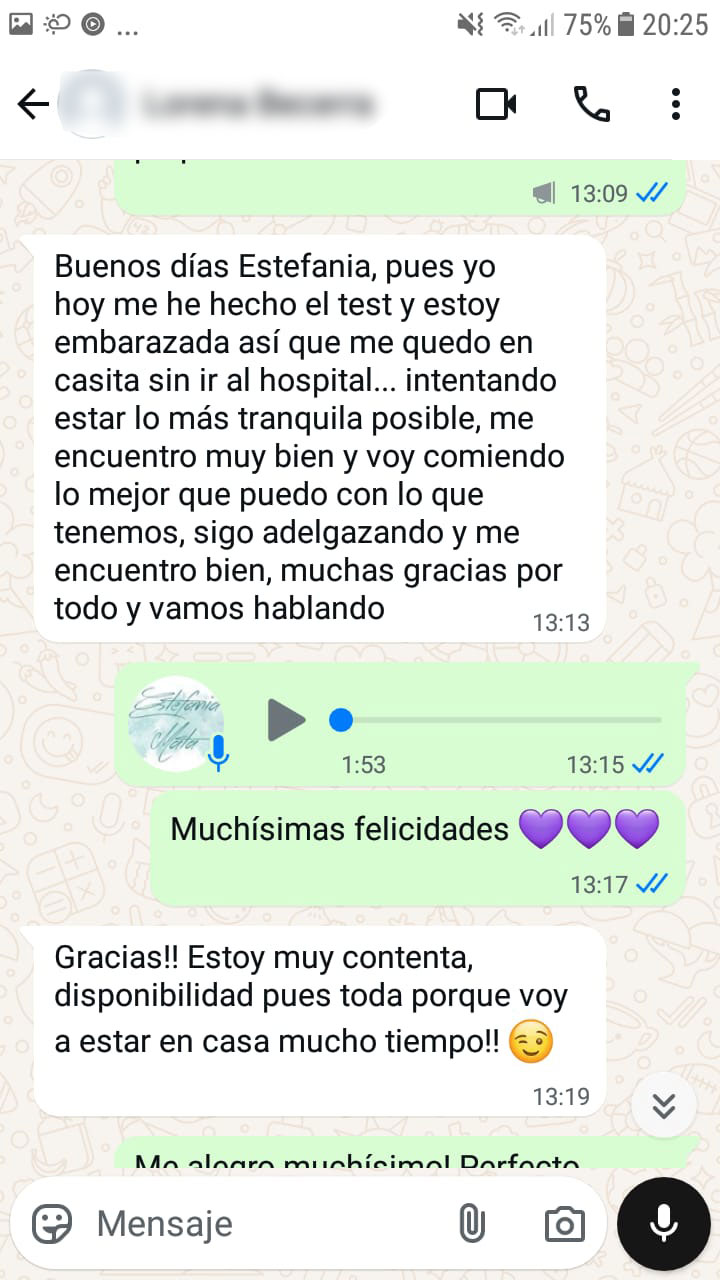Start a voice call
720x1280 pixels.
591,104
